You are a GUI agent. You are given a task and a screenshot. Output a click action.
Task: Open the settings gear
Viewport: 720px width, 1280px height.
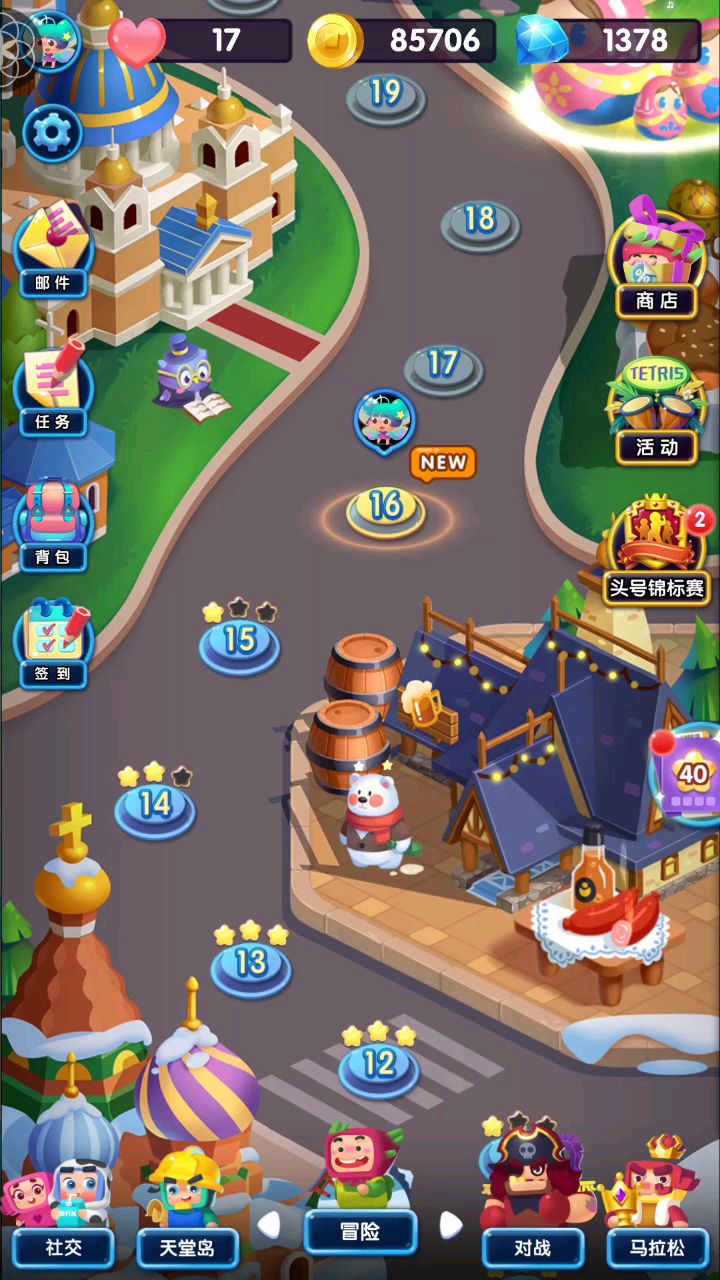pyautogui.click(x=52, y=133)
